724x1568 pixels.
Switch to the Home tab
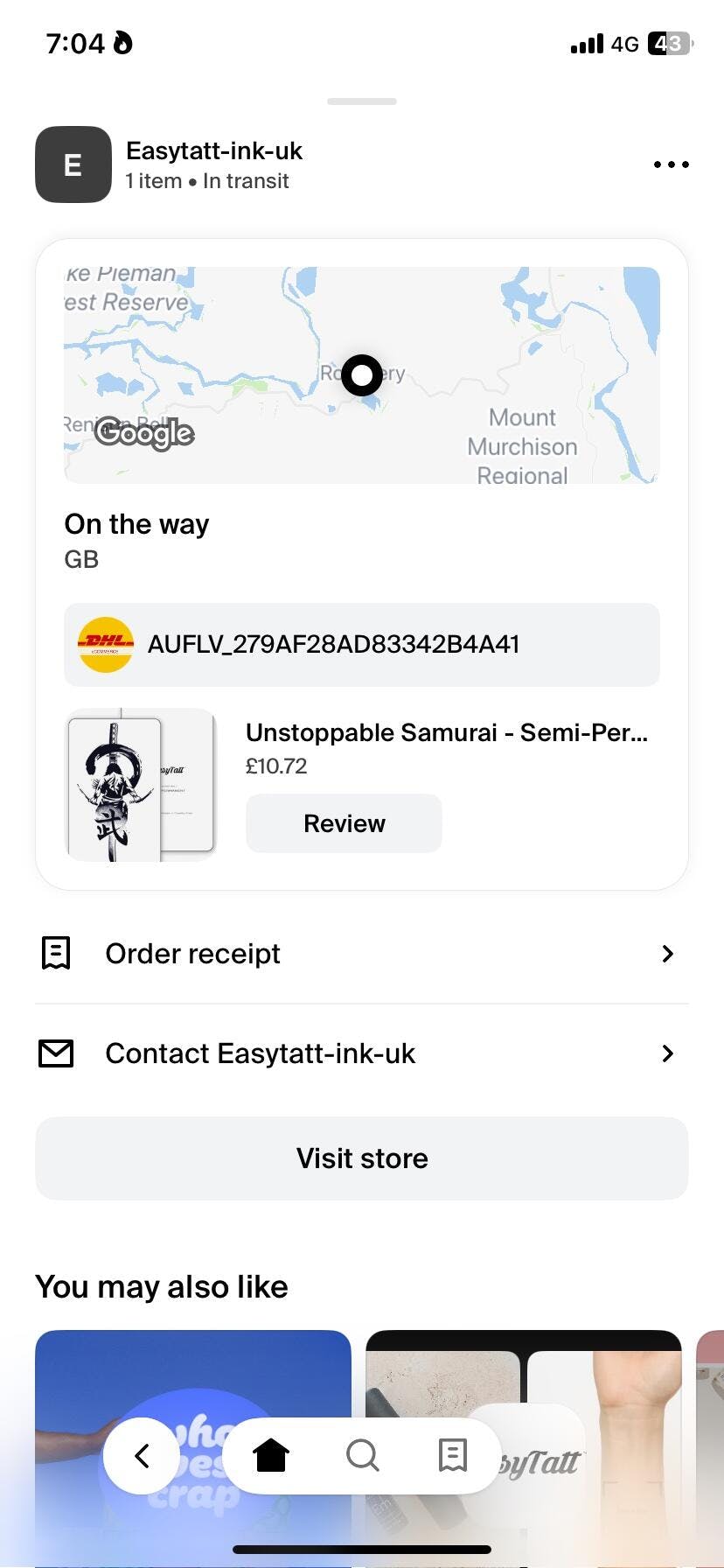coord(271,1456)
